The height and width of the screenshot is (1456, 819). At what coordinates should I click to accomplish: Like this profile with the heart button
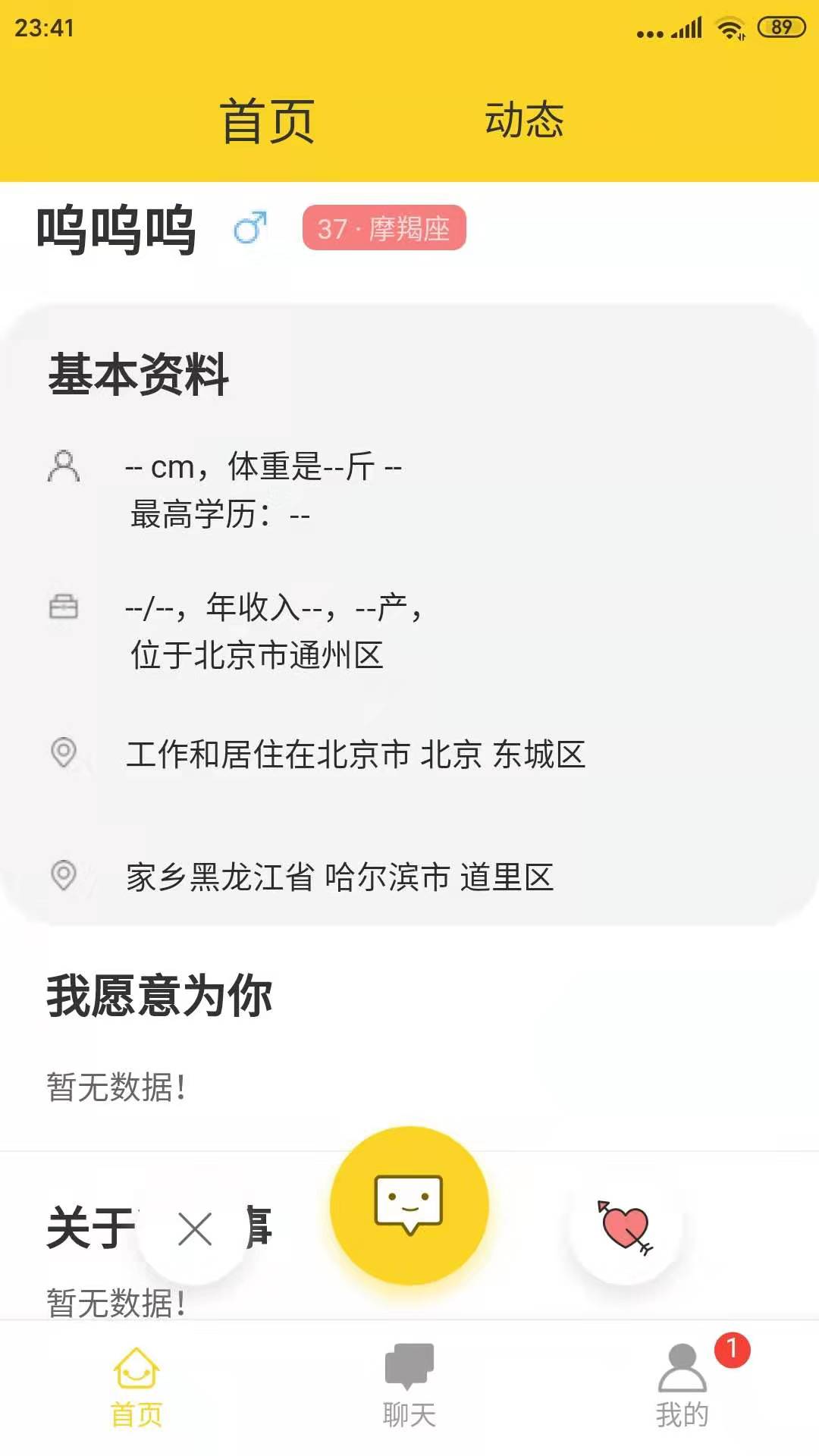tap(626, 1228)
